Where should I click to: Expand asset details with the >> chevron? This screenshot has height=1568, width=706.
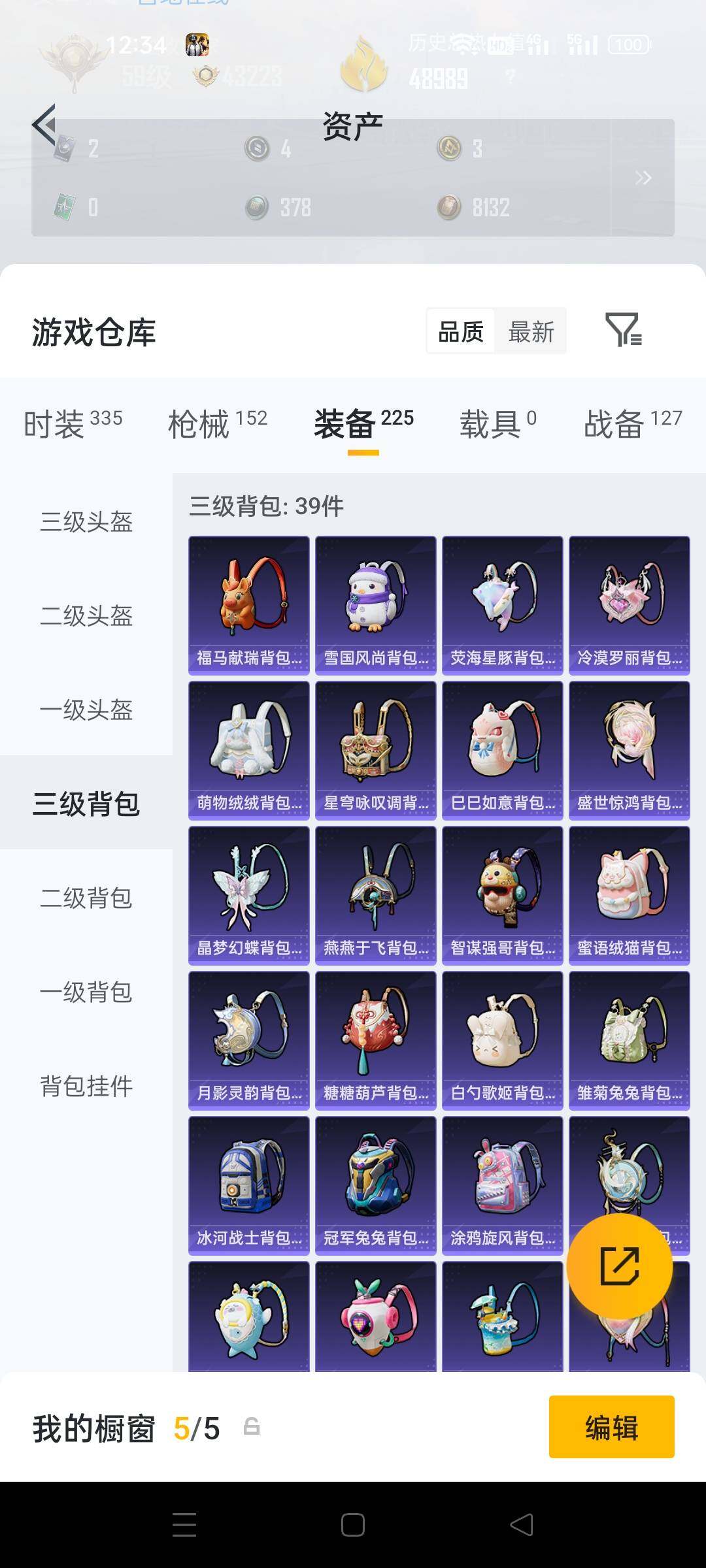click(645, 178)
